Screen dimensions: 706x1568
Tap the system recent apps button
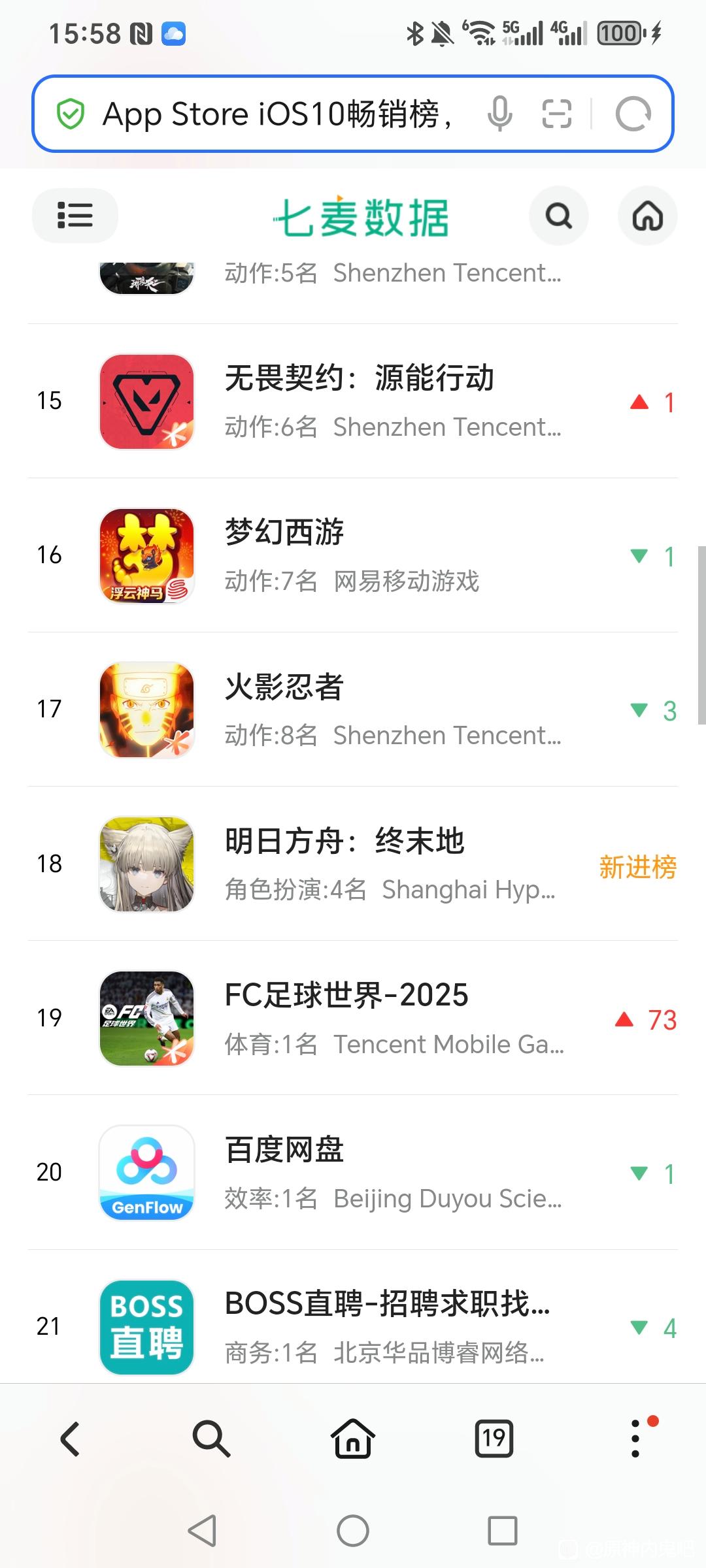coord(502,1531)
